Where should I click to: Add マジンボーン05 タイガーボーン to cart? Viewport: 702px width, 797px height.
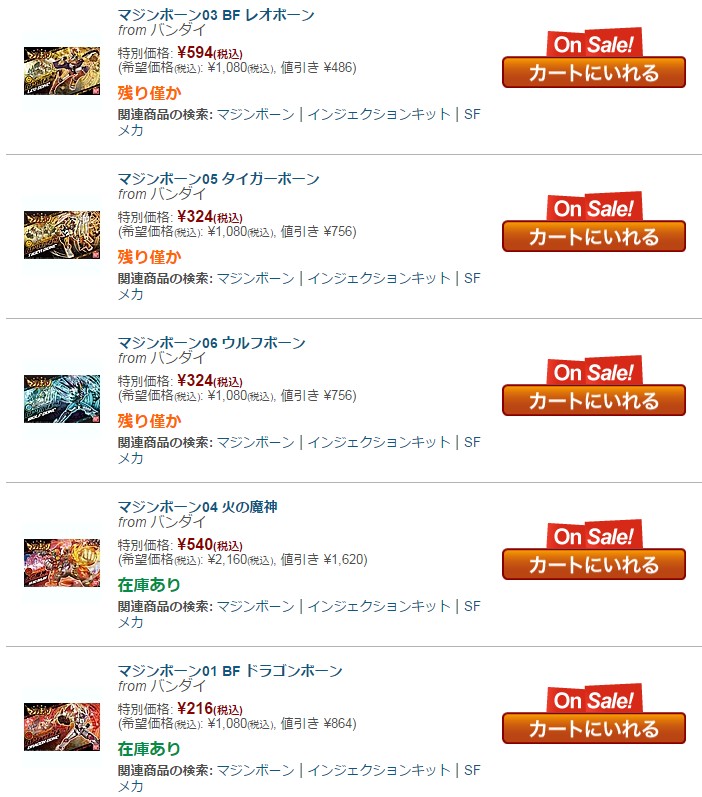593,237
